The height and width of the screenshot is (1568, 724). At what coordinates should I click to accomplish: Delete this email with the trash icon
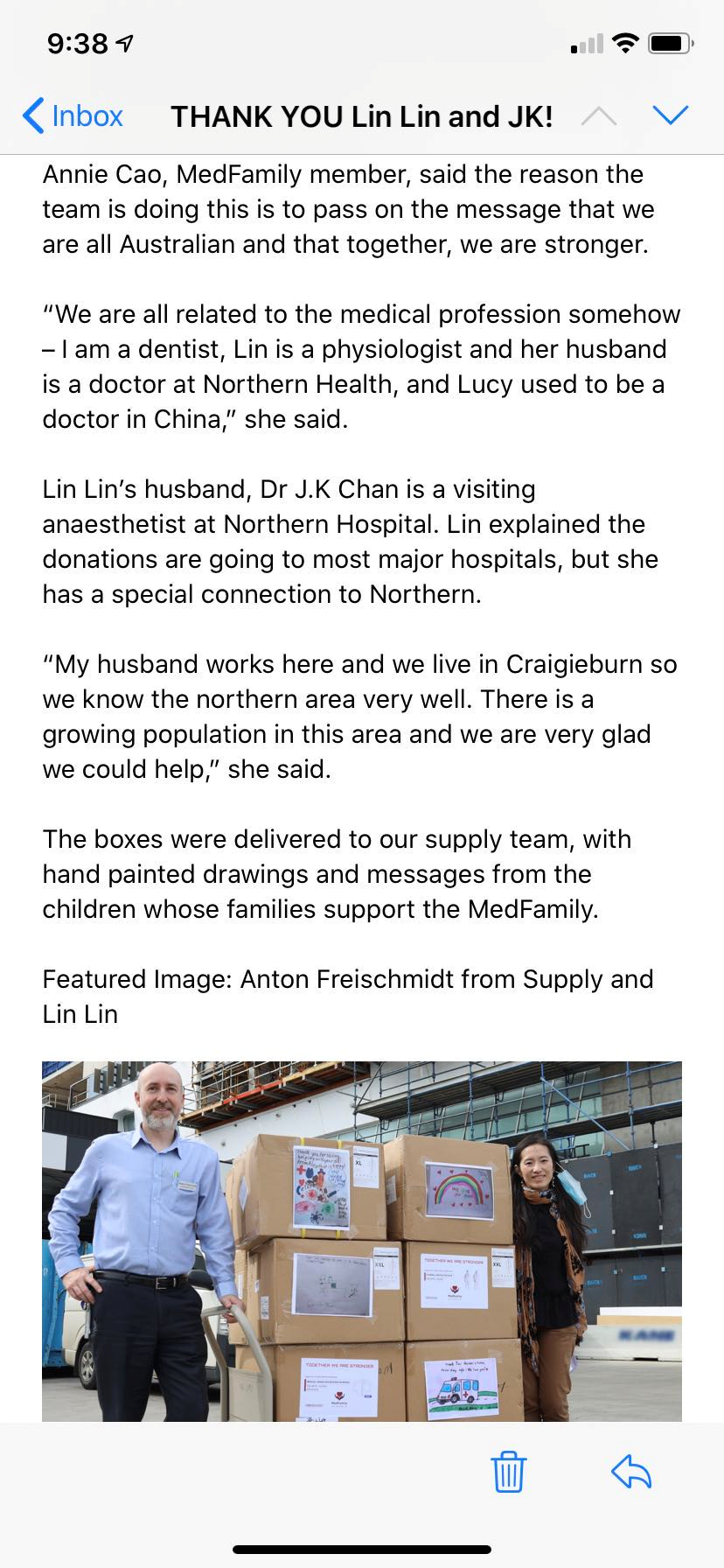[508, 1471]
